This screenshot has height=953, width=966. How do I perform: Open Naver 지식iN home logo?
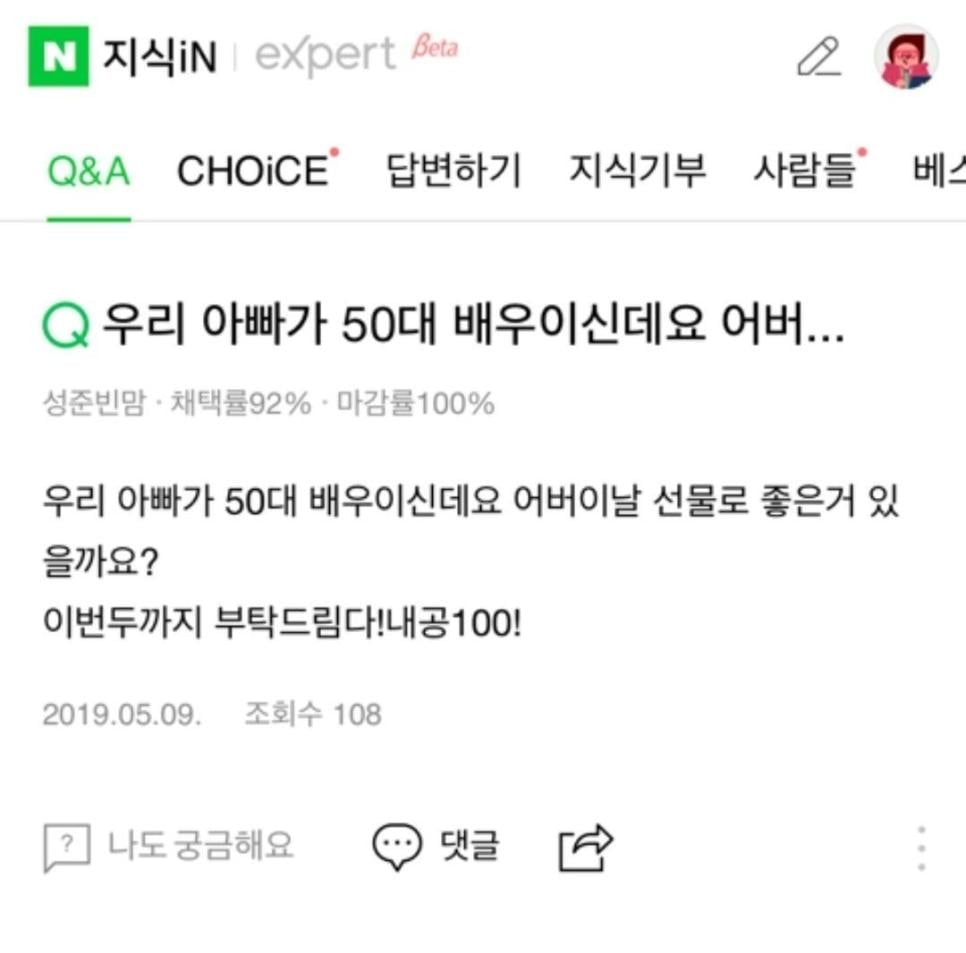click(122, 57)
